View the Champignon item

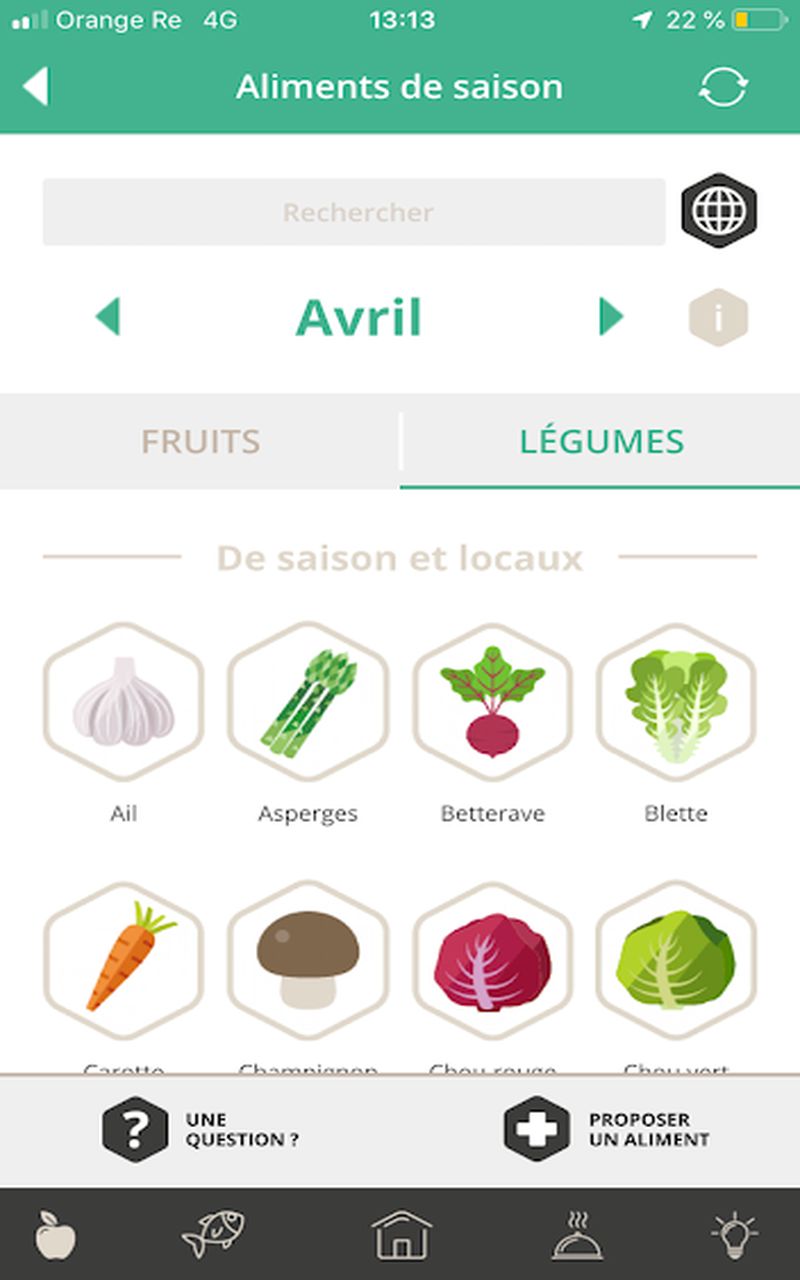[x=308, y=961]
